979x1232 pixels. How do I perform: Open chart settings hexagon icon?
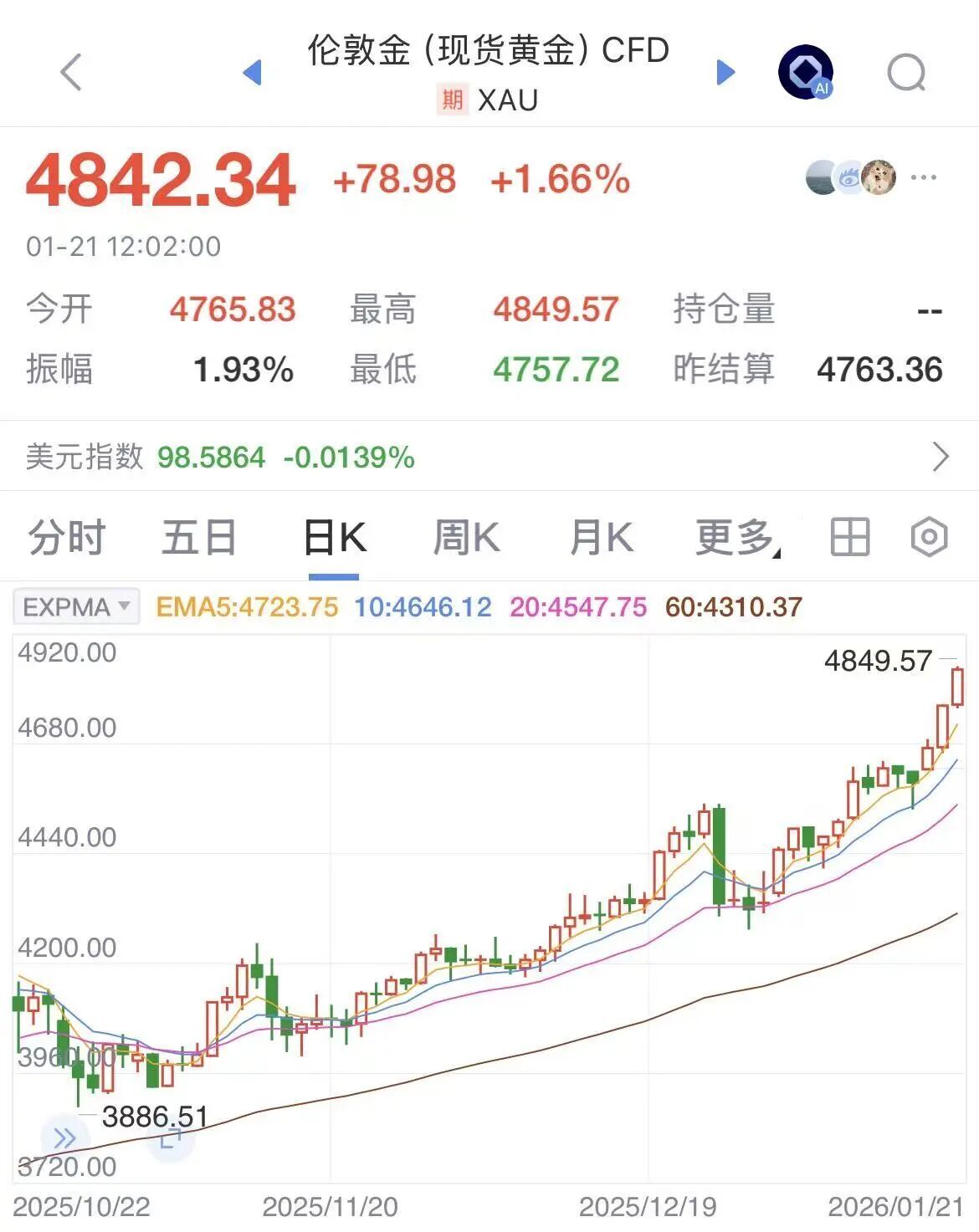click(x=929, y=537)
